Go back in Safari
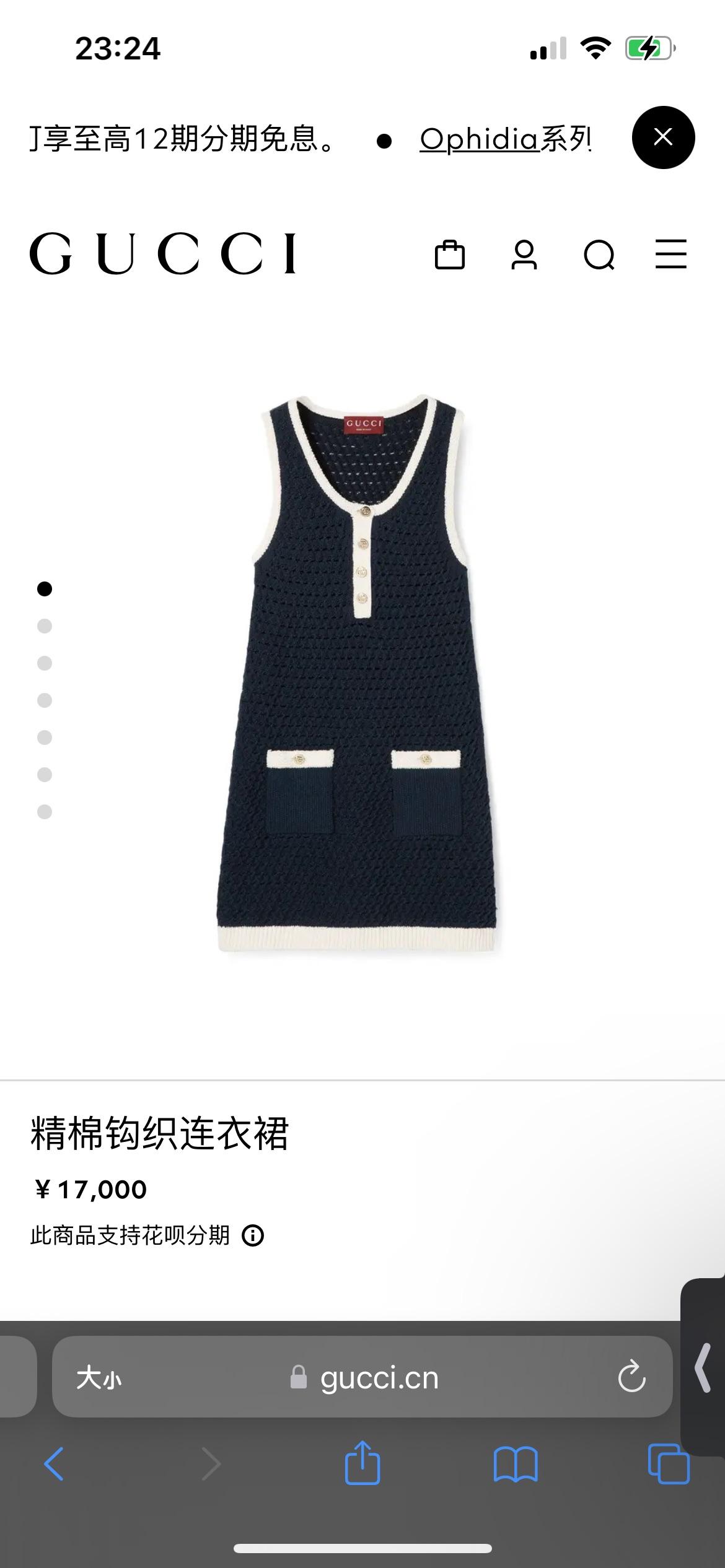 pos(54,1464)
